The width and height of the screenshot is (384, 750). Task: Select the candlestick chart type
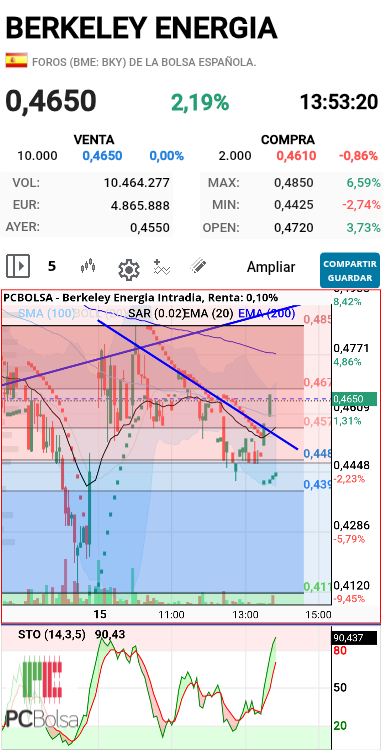pos(88,266)
